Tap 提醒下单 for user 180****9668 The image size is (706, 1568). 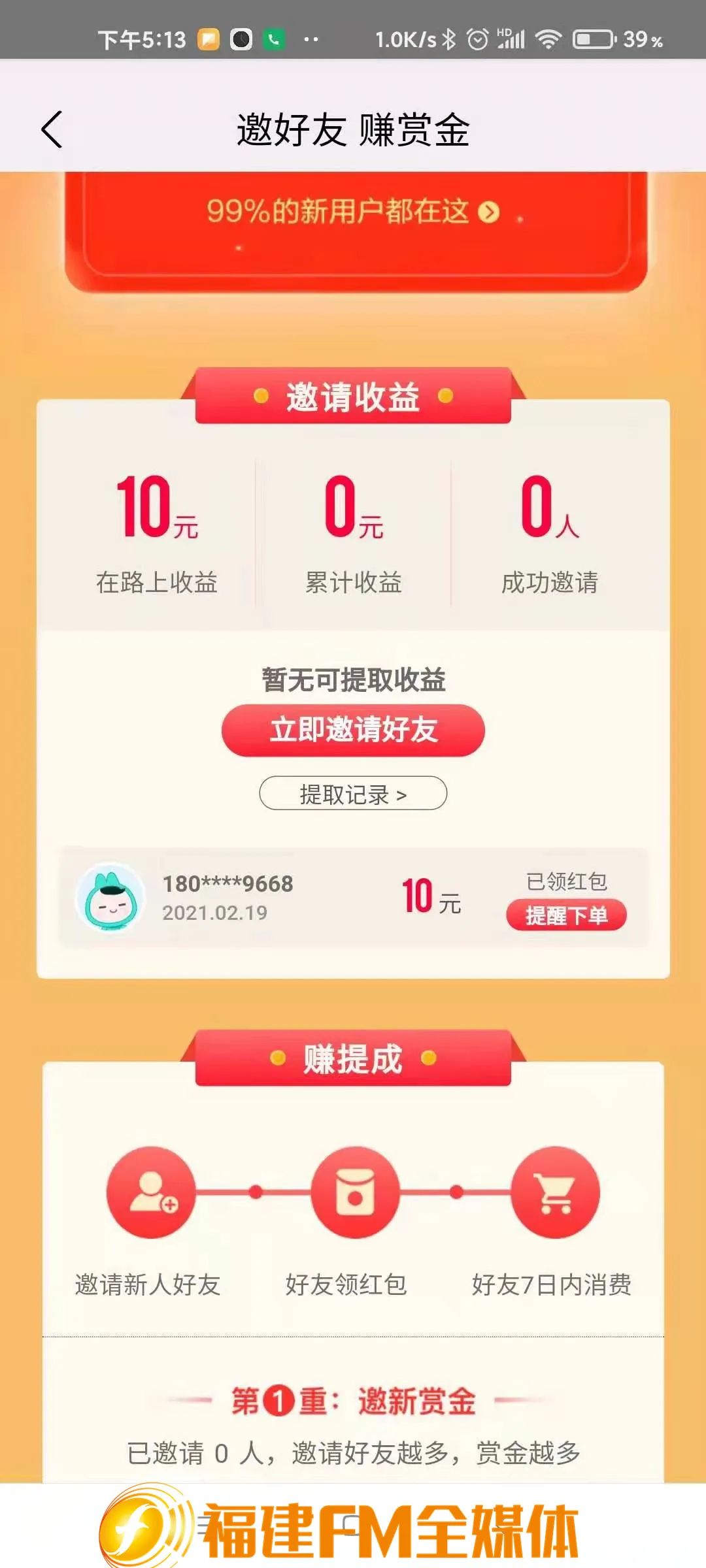click(x=566, y=915)
